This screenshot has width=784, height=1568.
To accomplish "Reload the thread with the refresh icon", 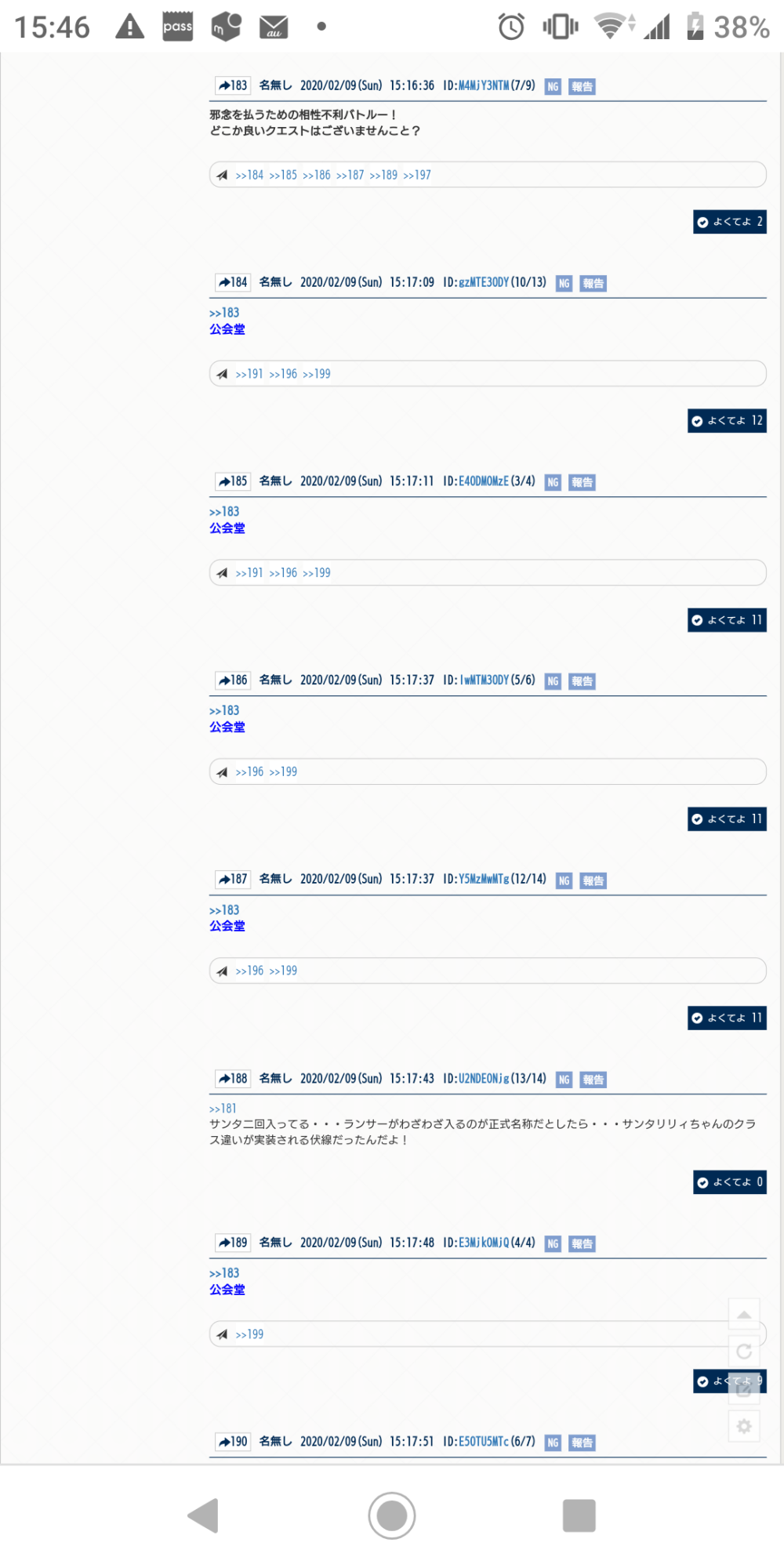I will [x=744, y=1351].
